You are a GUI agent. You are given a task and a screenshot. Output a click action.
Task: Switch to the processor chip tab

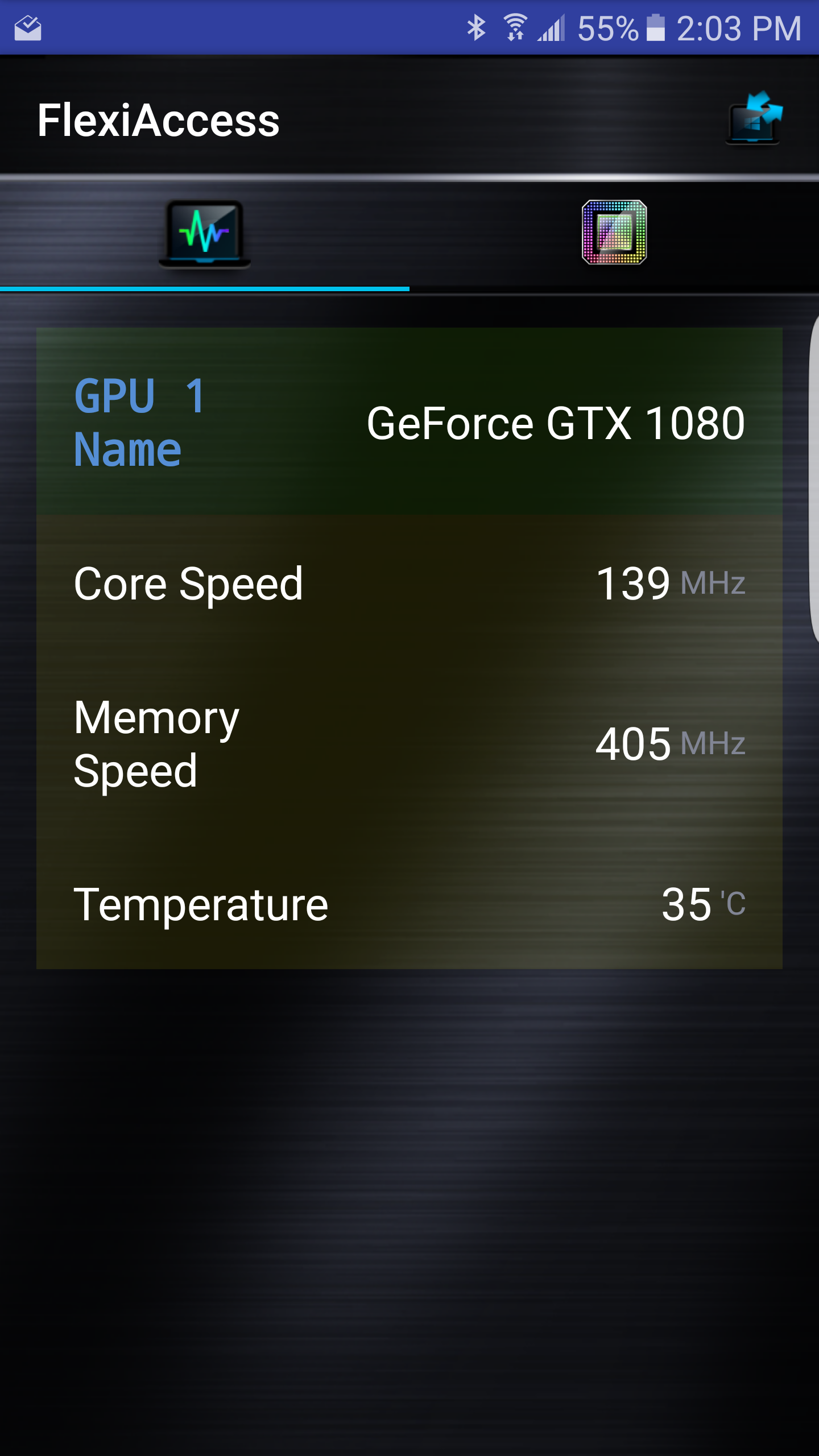614,233
